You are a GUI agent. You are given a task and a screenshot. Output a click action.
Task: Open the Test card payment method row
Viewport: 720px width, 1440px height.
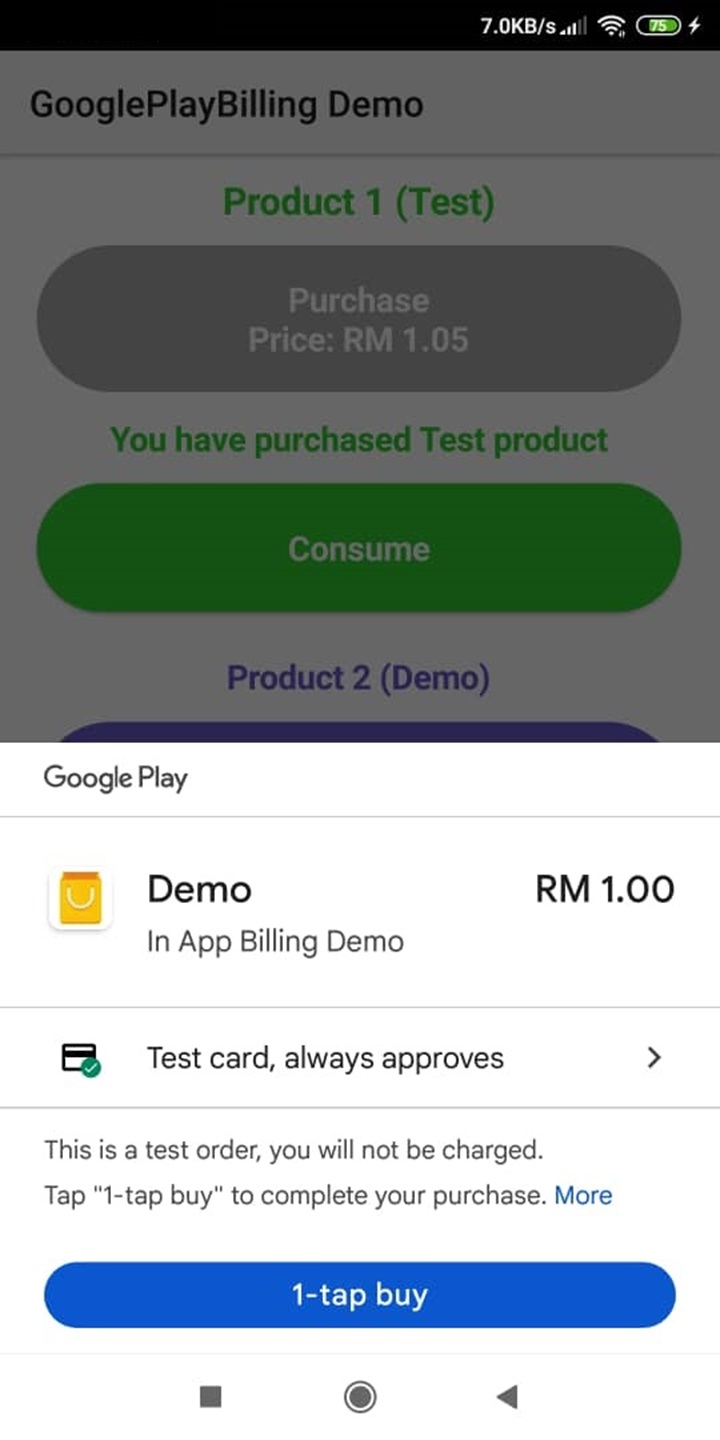pos(360,1058)
